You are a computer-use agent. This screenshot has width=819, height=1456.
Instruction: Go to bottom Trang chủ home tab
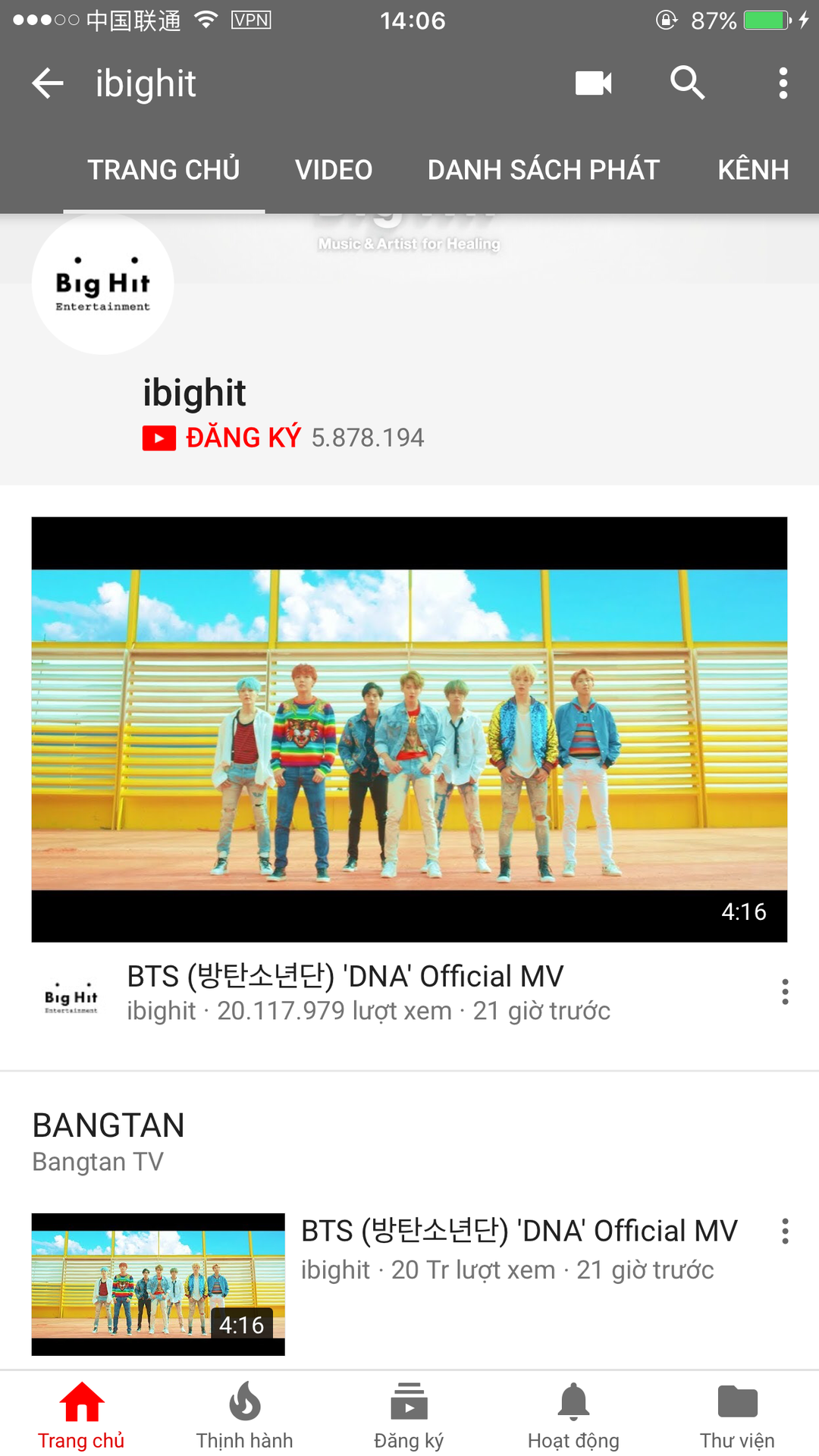81,1415
